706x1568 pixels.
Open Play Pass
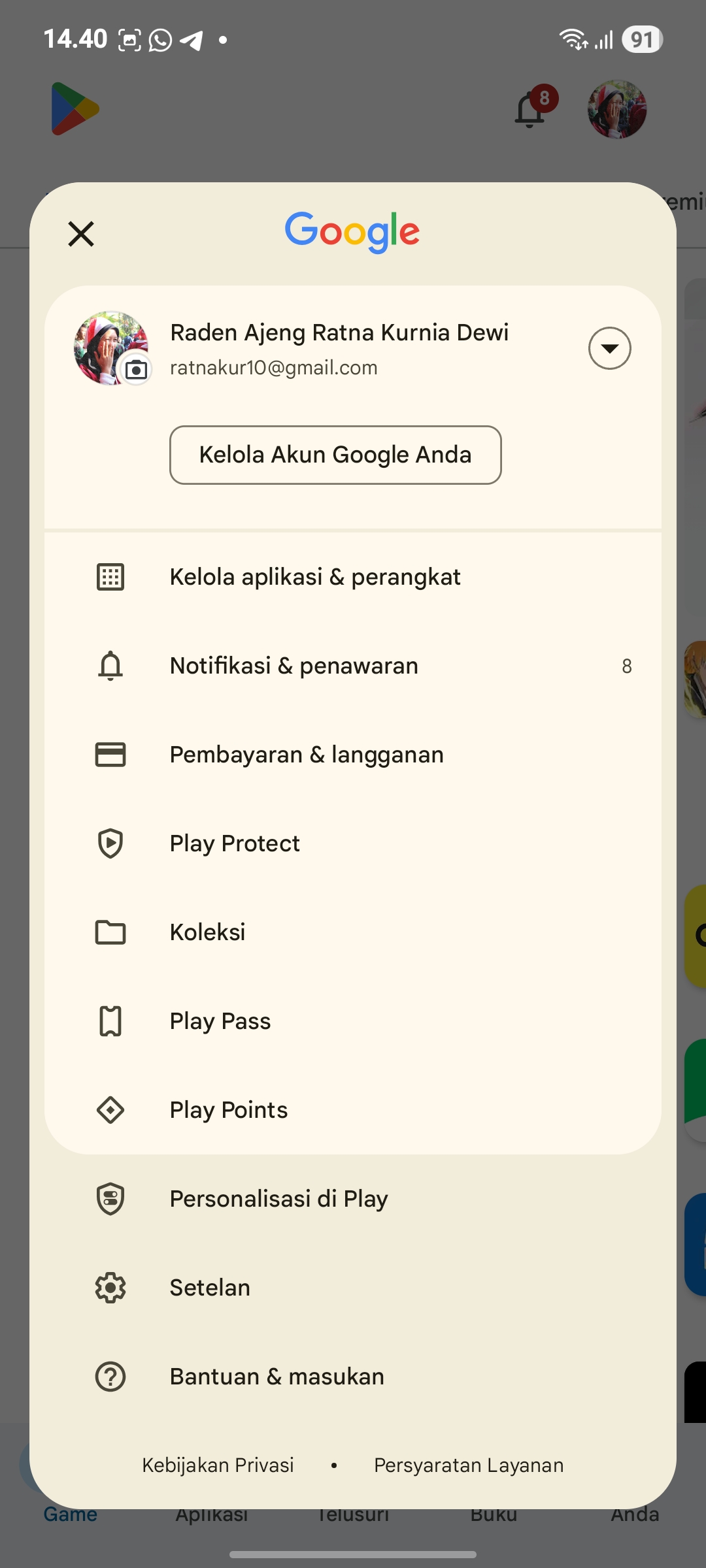(x=220, y=1021)
